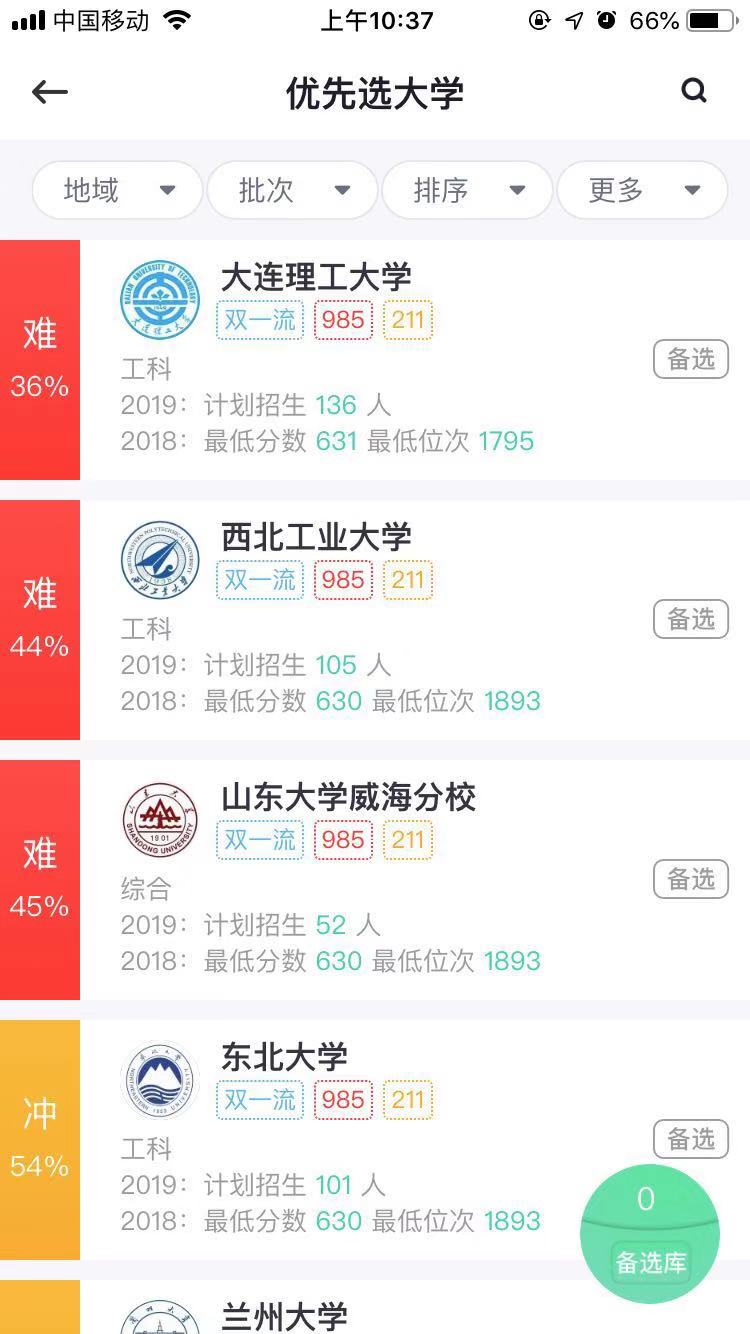Open the 排序 sorting dropdown
Screen dimensions: 750x1334
466,190
